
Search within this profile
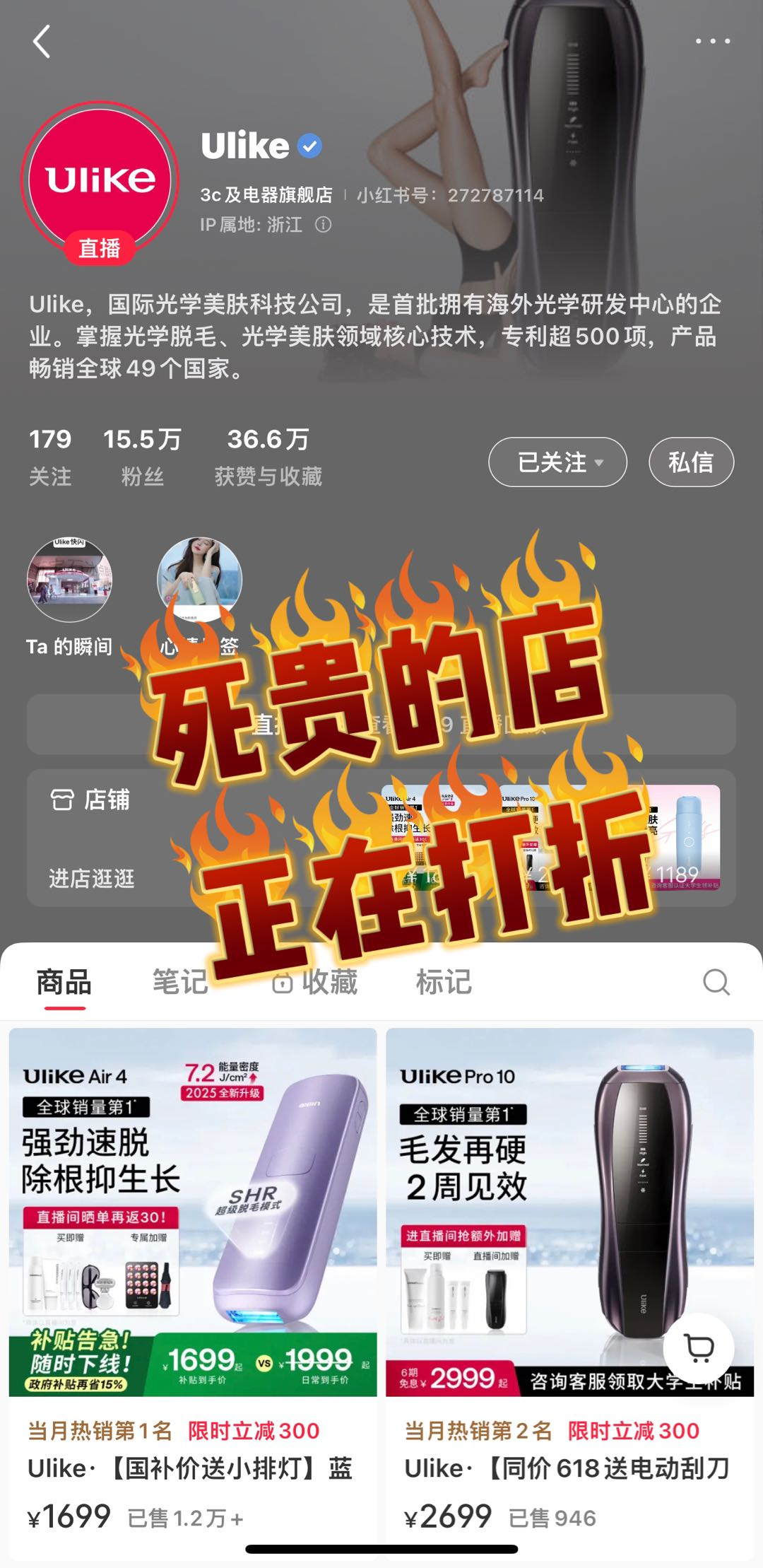716,982
